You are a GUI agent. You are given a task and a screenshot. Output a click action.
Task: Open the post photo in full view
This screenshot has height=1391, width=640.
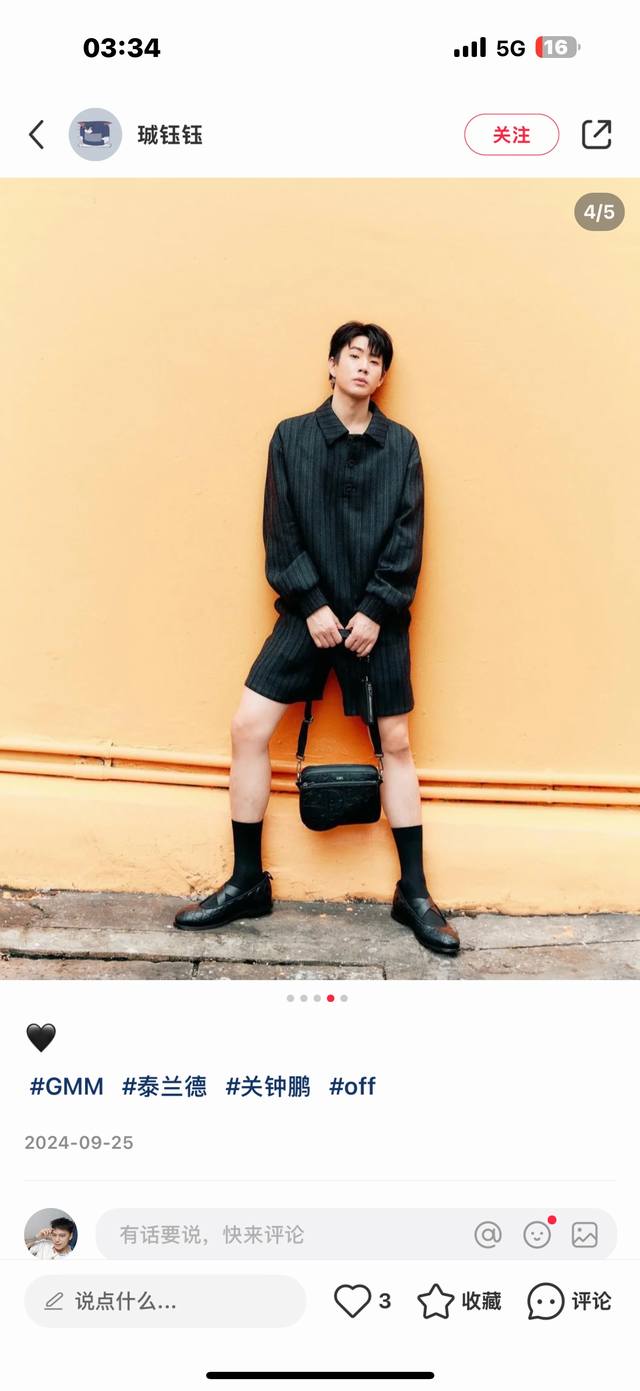tap(320, 578)
